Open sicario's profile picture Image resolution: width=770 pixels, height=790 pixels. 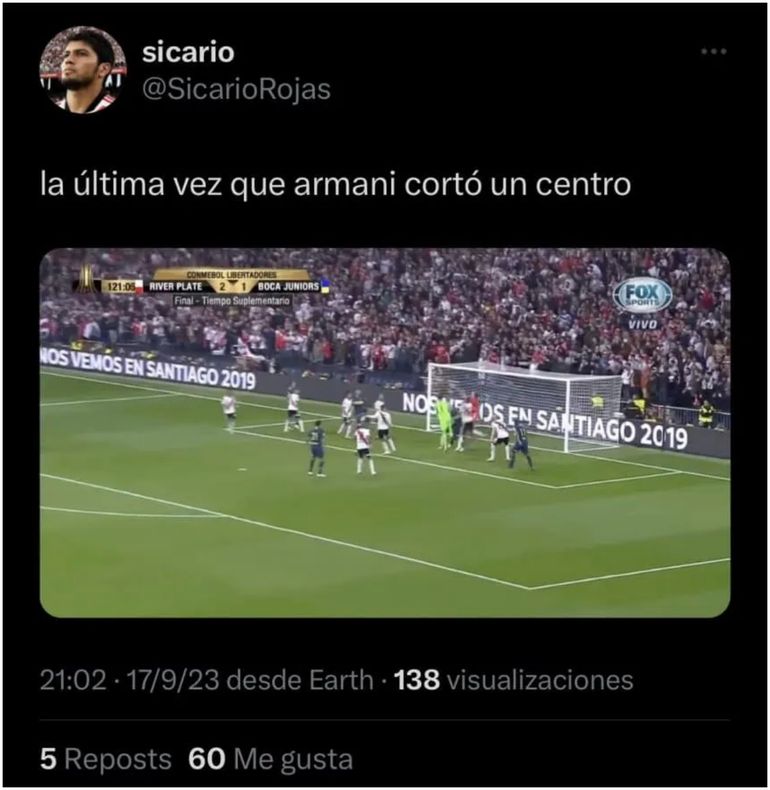coord(83,70)
